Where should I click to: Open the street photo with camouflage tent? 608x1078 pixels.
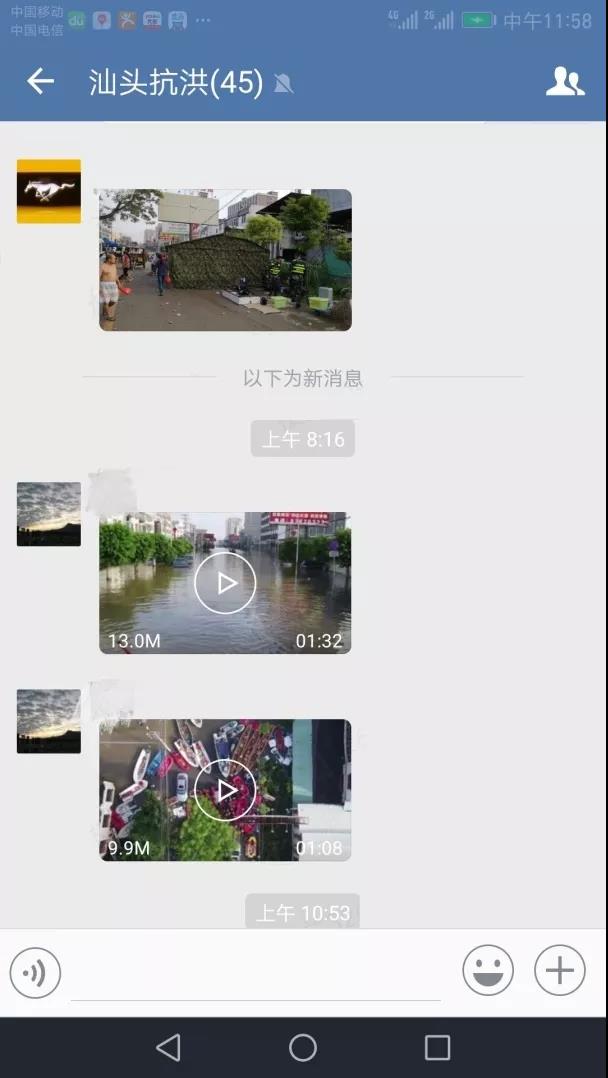225,260
